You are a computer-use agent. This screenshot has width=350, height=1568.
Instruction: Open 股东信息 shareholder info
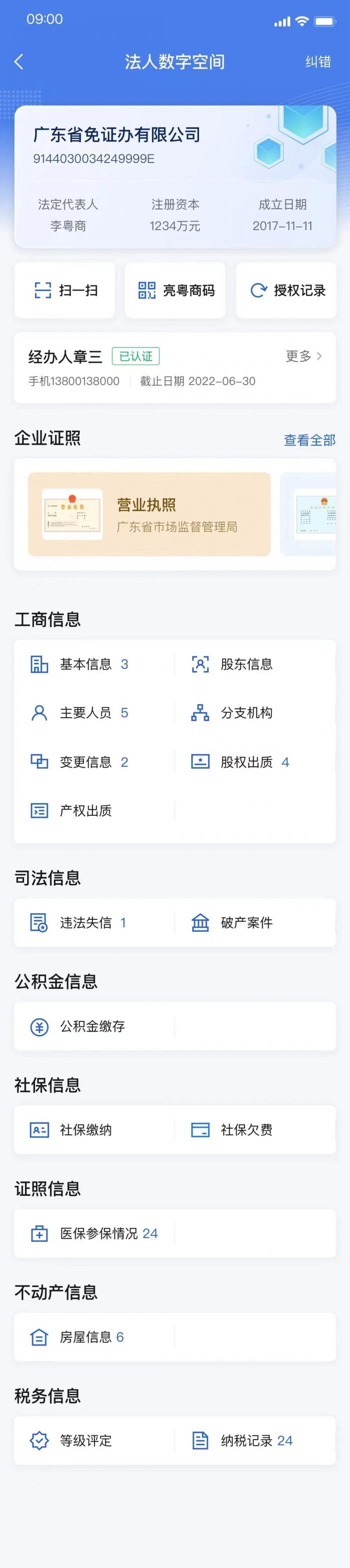click(x=246, y=664)
